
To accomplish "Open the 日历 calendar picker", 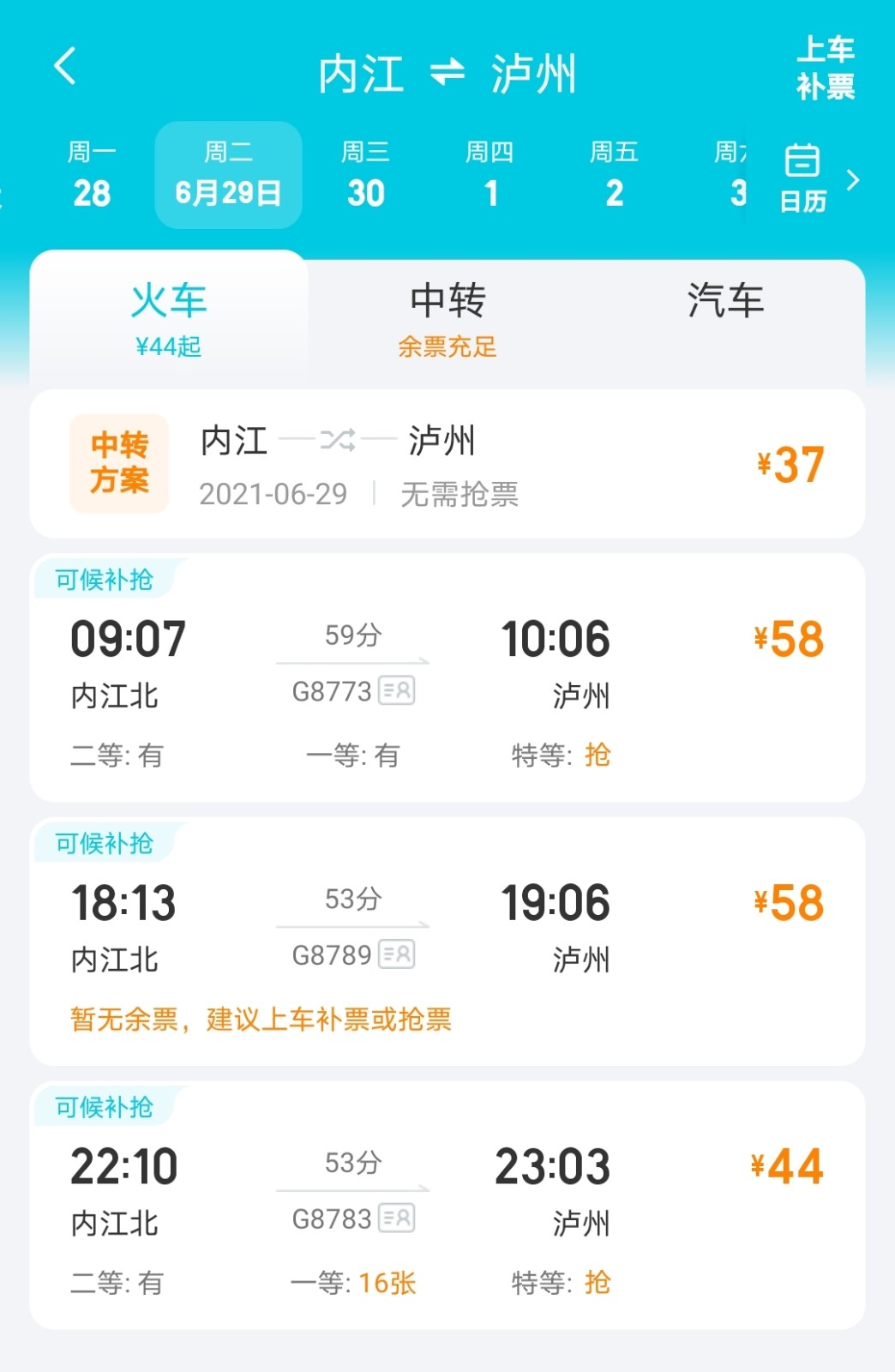I will click(803, 178).
